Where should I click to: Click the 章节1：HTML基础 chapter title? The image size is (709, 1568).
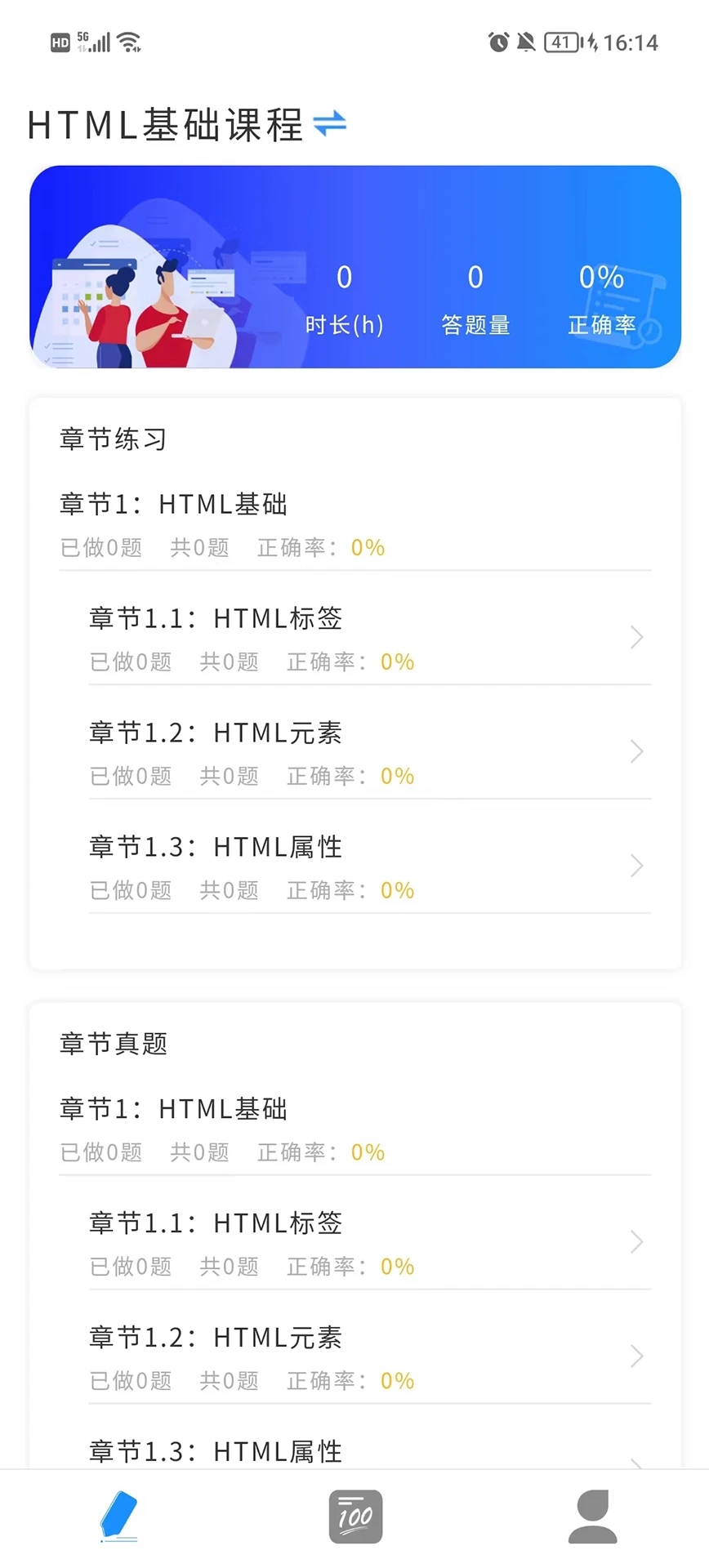173,504
